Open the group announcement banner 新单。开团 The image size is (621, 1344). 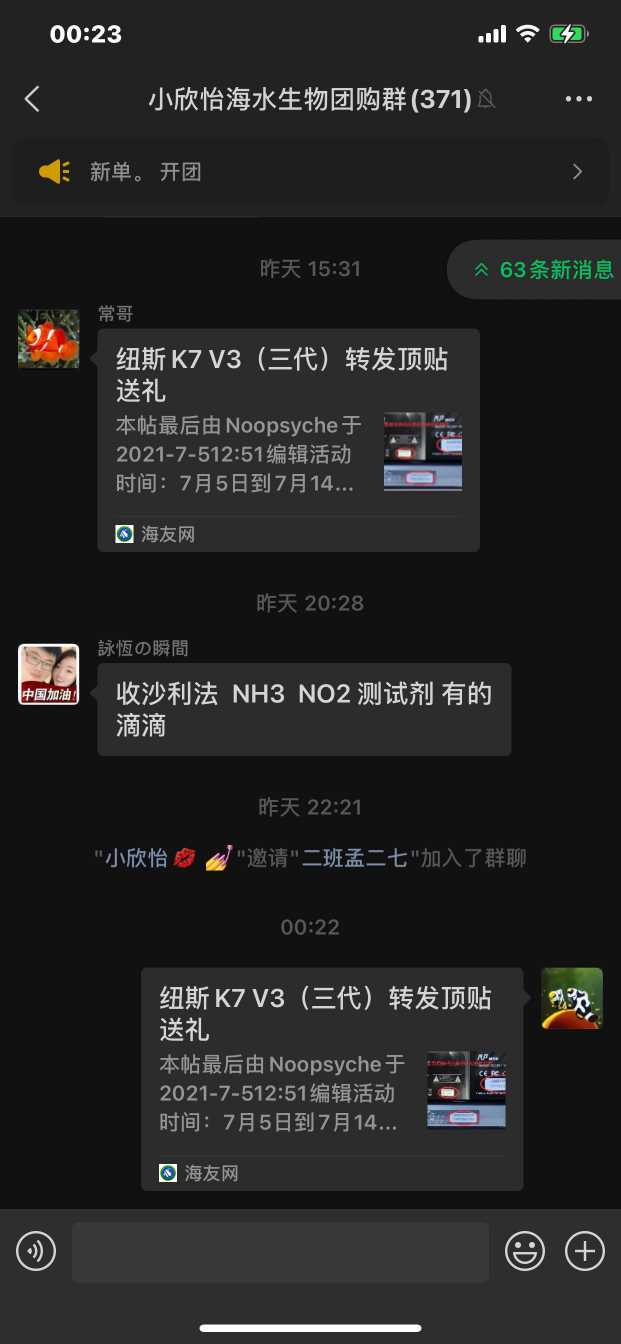point(310,172)
